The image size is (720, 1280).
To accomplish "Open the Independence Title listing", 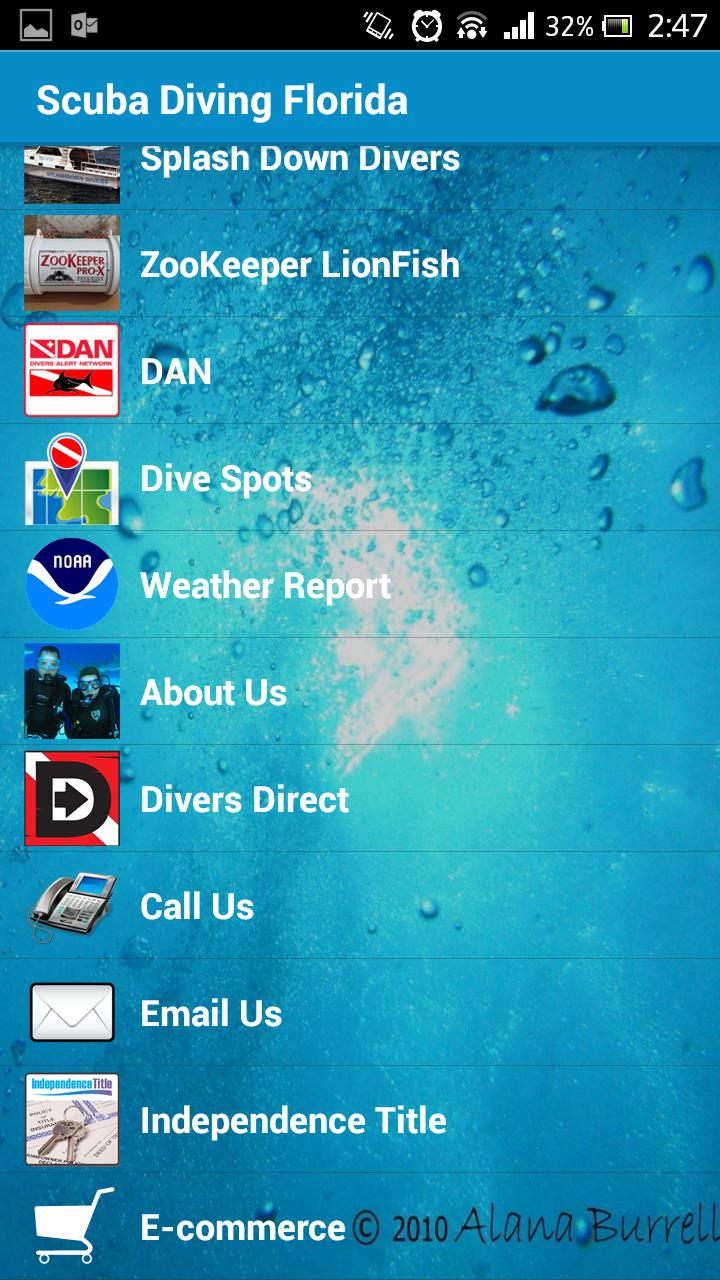I will click(300, 1119).
